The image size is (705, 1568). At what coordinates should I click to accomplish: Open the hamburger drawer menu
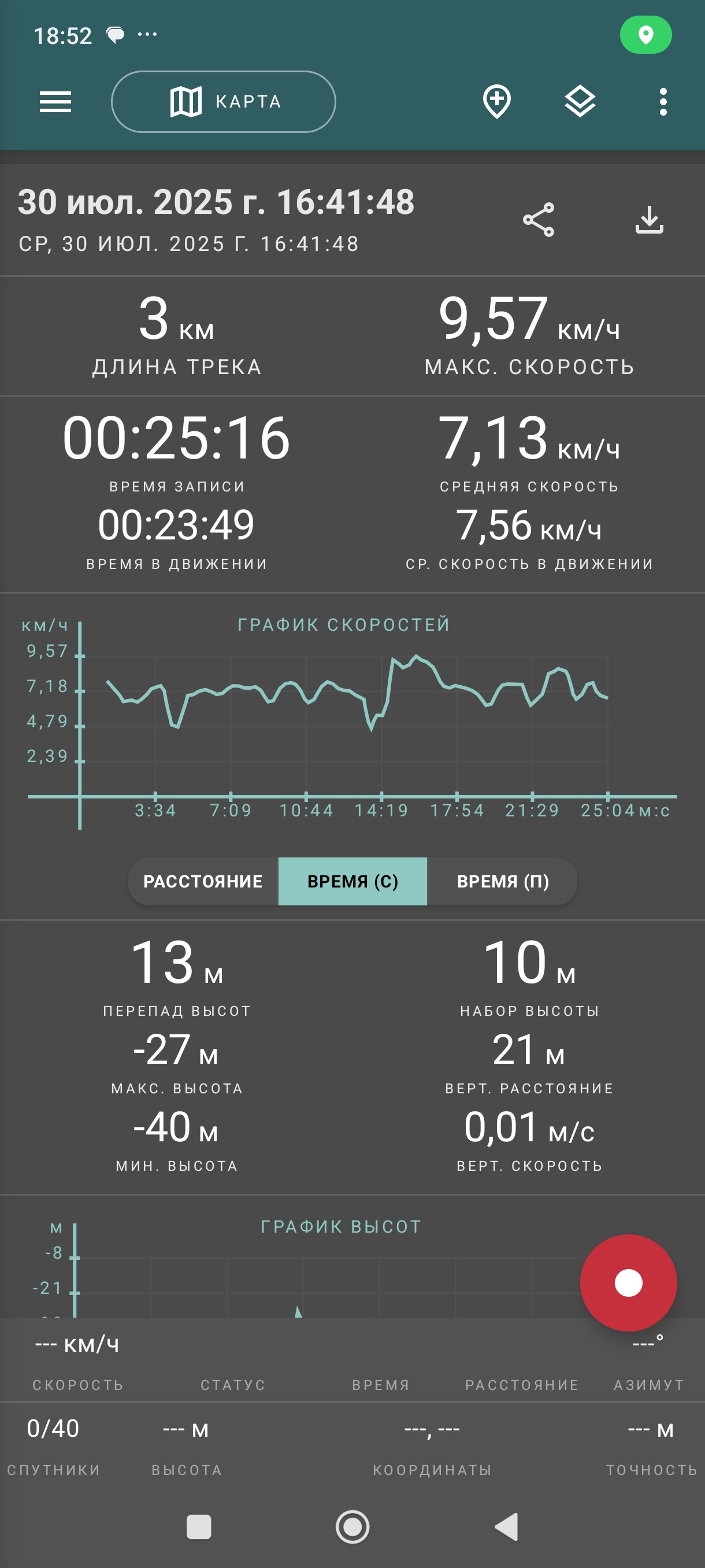tap(55, 102)
